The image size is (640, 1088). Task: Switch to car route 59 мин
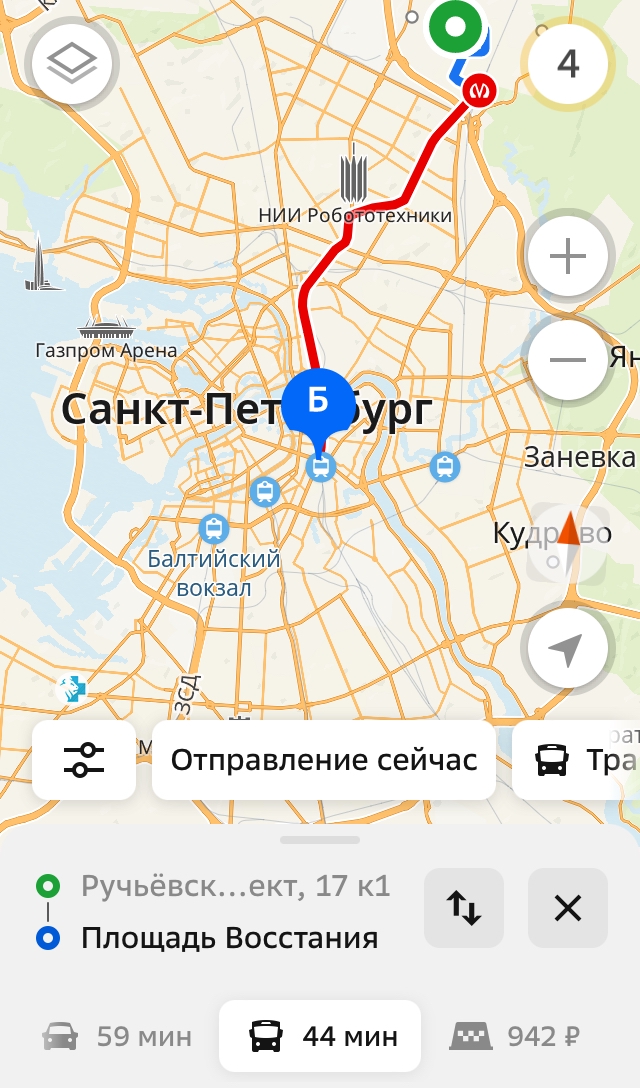(117, 1037)
